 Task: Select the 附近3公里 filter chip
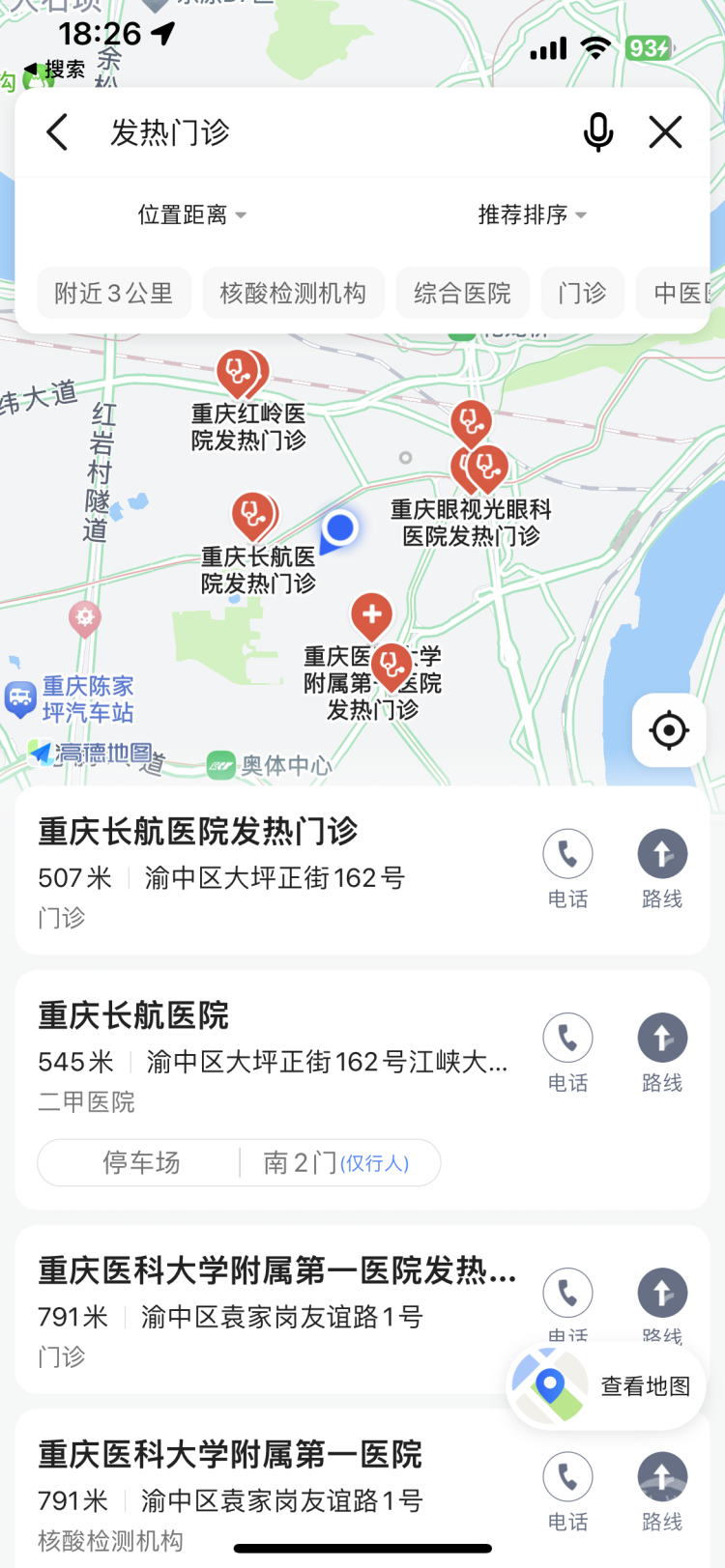tap(114, 293)
